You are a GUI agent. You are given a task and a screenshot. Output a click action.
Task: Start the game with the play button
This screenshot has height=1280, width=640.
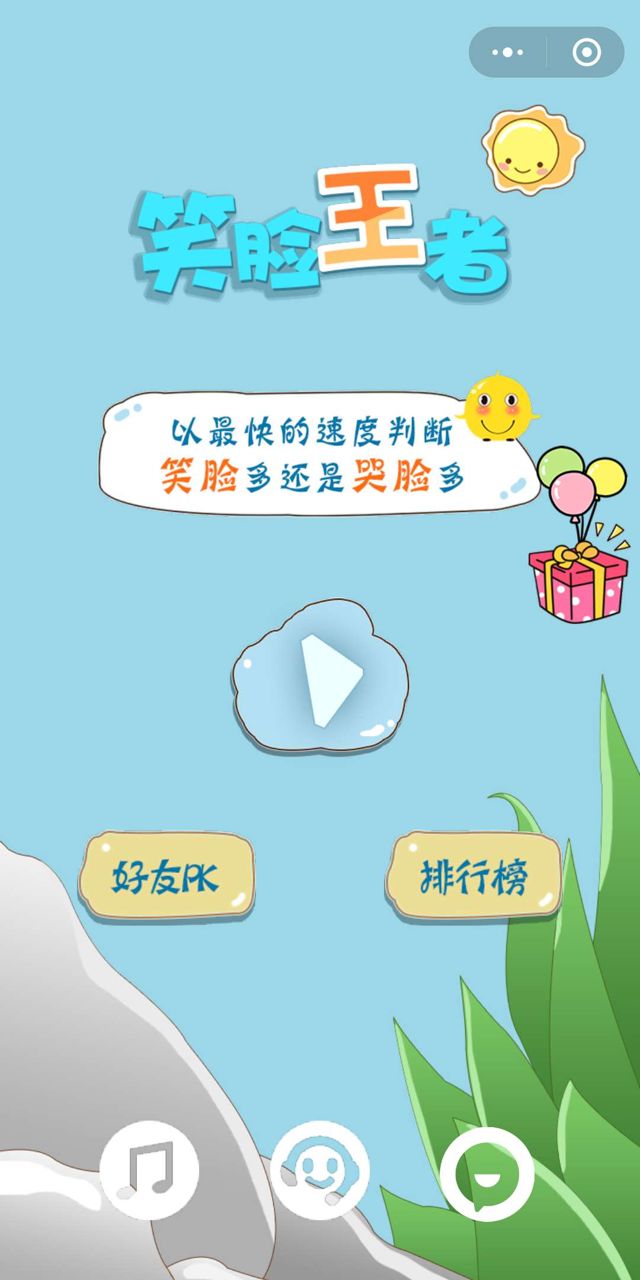click(320, 678)
